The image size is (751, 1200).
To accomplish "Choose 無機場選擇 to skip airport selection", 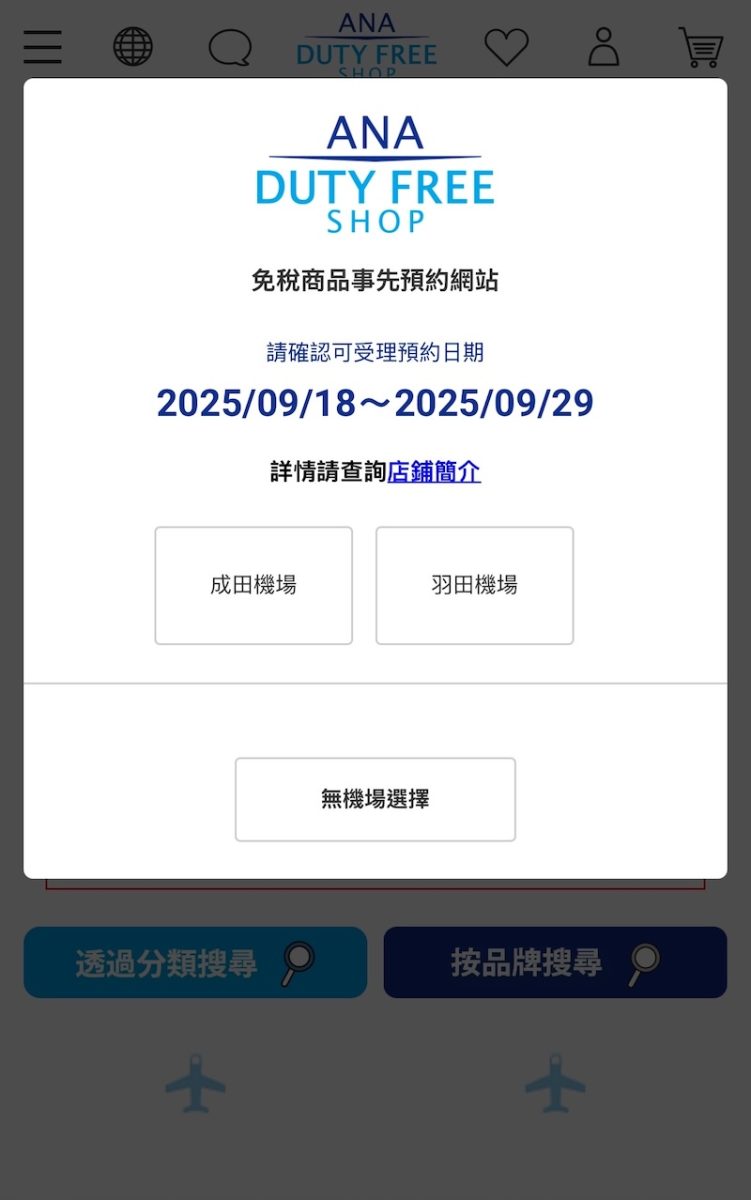I will click(x=375, y=799).
